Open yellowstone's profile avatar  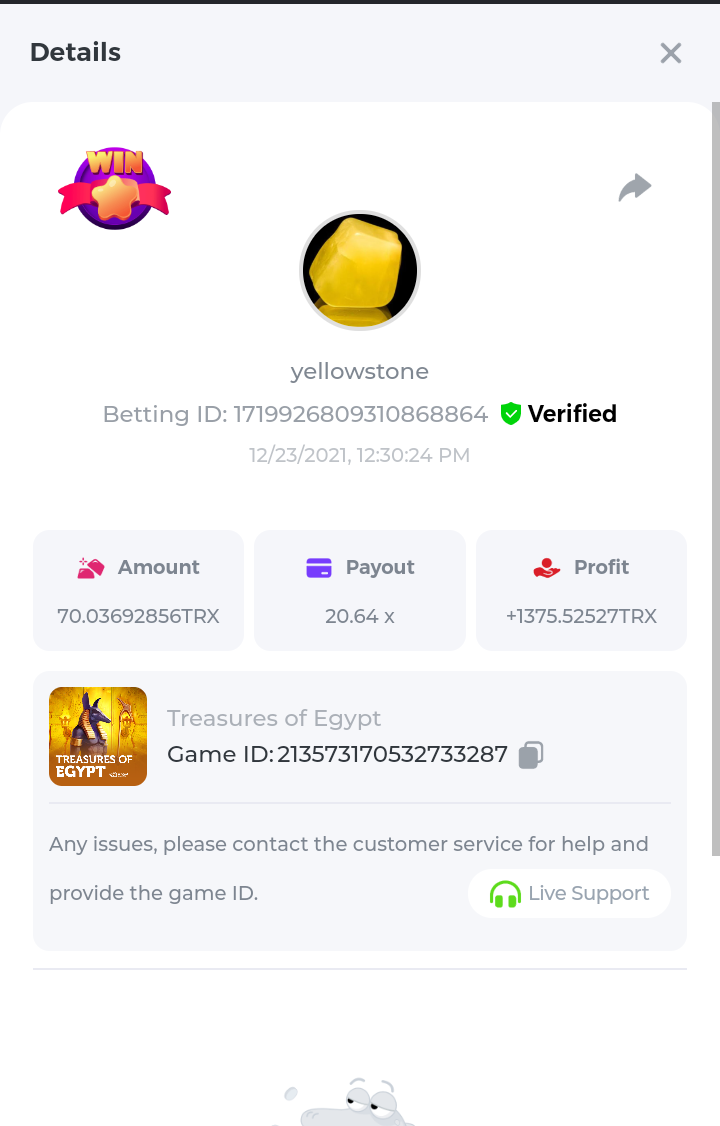click(360, 270)
